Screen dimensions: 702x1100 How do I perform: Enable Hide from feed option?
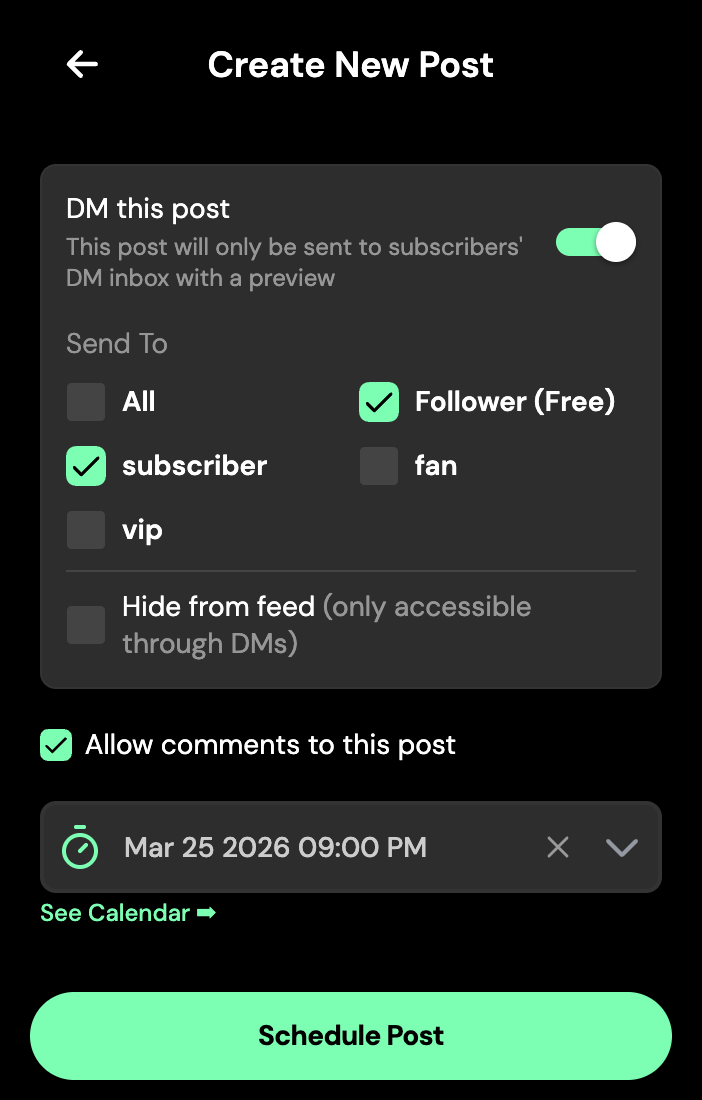[x=86, y=625]
